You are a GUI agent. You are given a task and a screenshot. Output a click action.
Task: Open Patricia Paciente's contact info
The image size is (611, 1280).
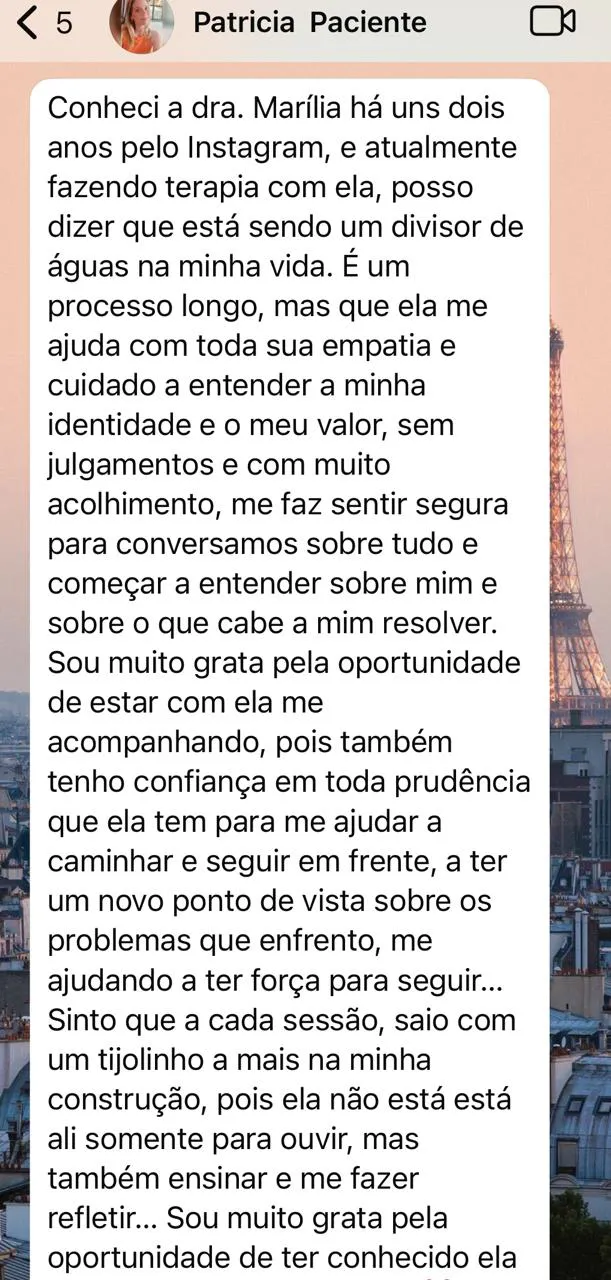click(309, 22)
